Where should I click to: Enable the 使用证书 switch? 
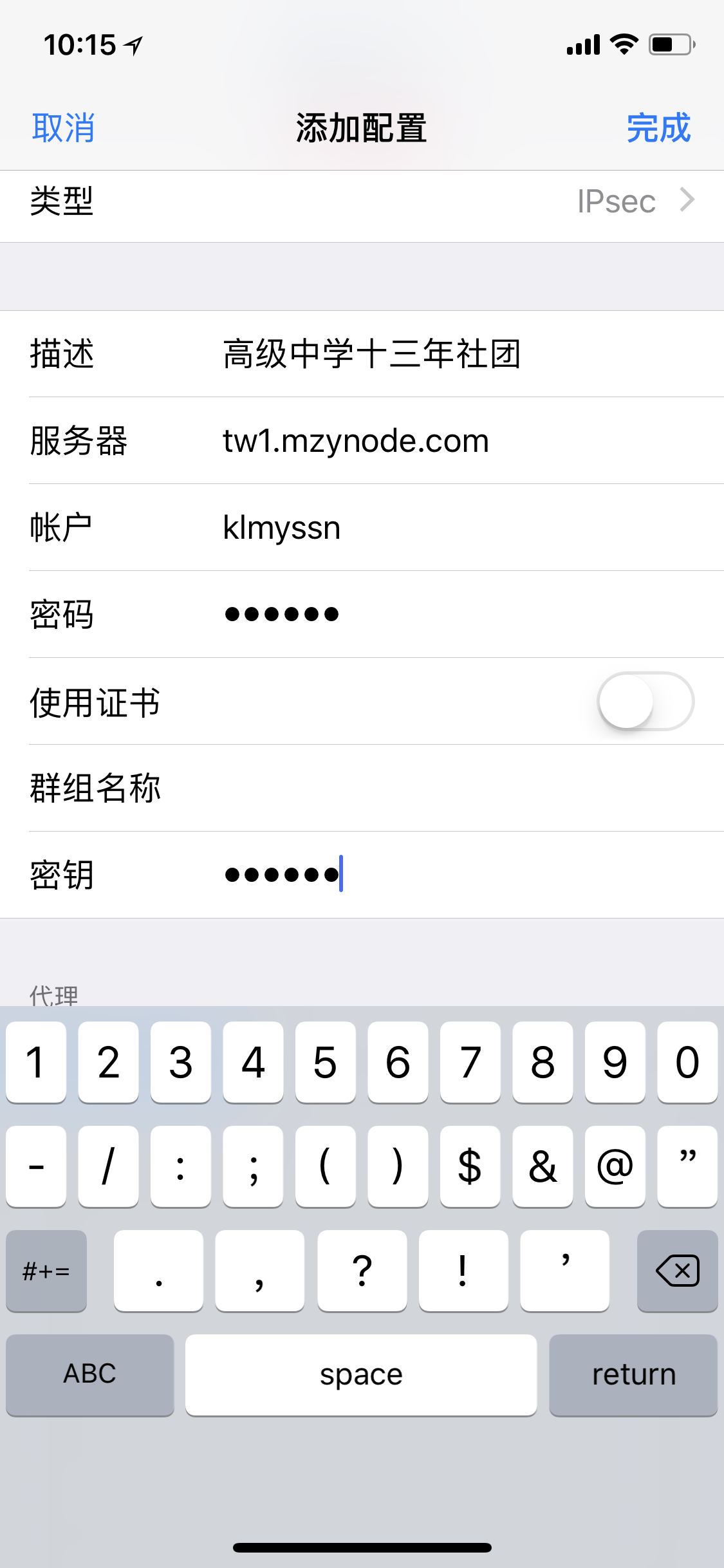click(x=645, y=701)
